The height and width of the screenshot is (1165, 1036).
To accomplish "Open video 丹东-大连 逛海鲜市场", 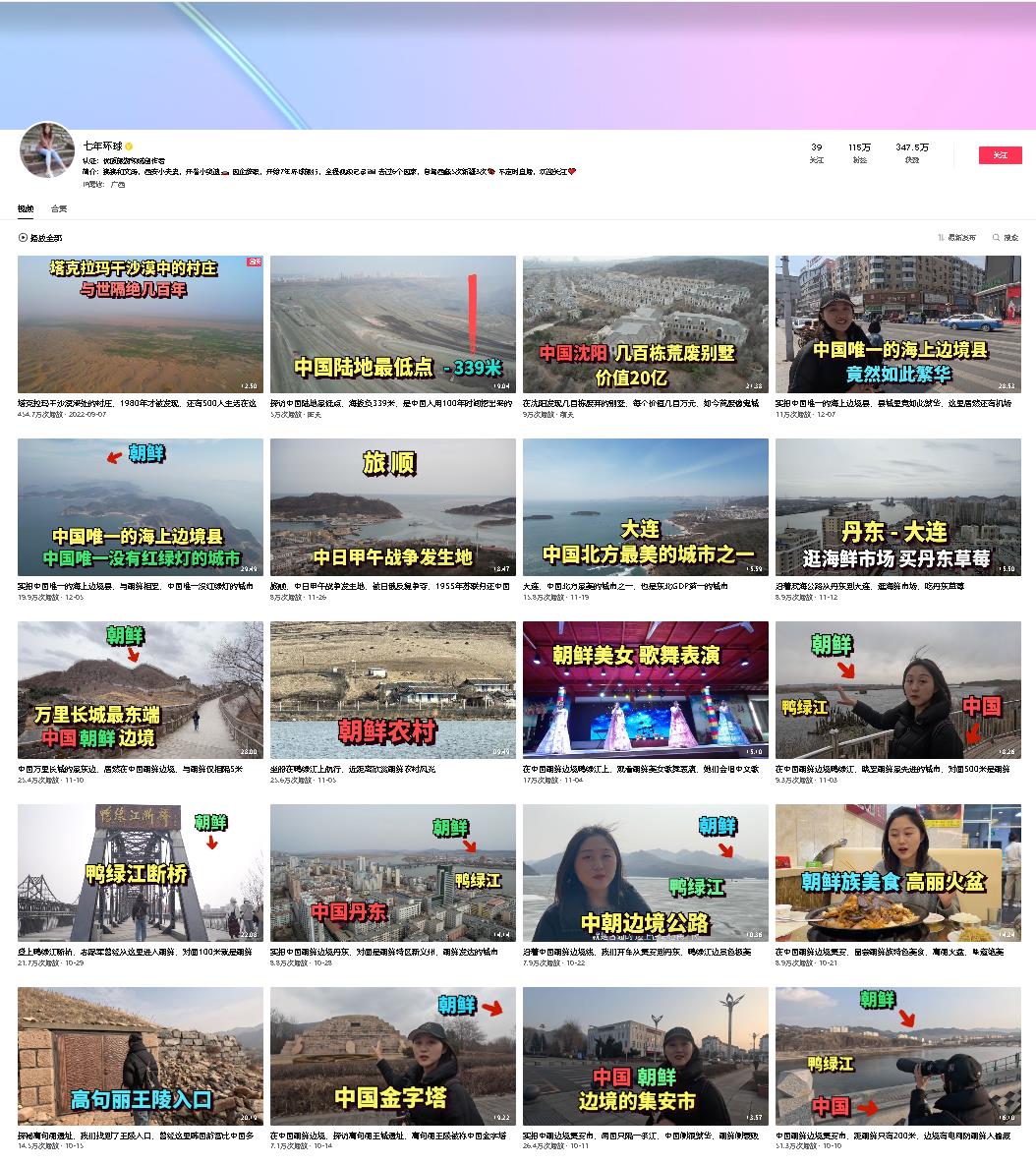I will [898, 507].
